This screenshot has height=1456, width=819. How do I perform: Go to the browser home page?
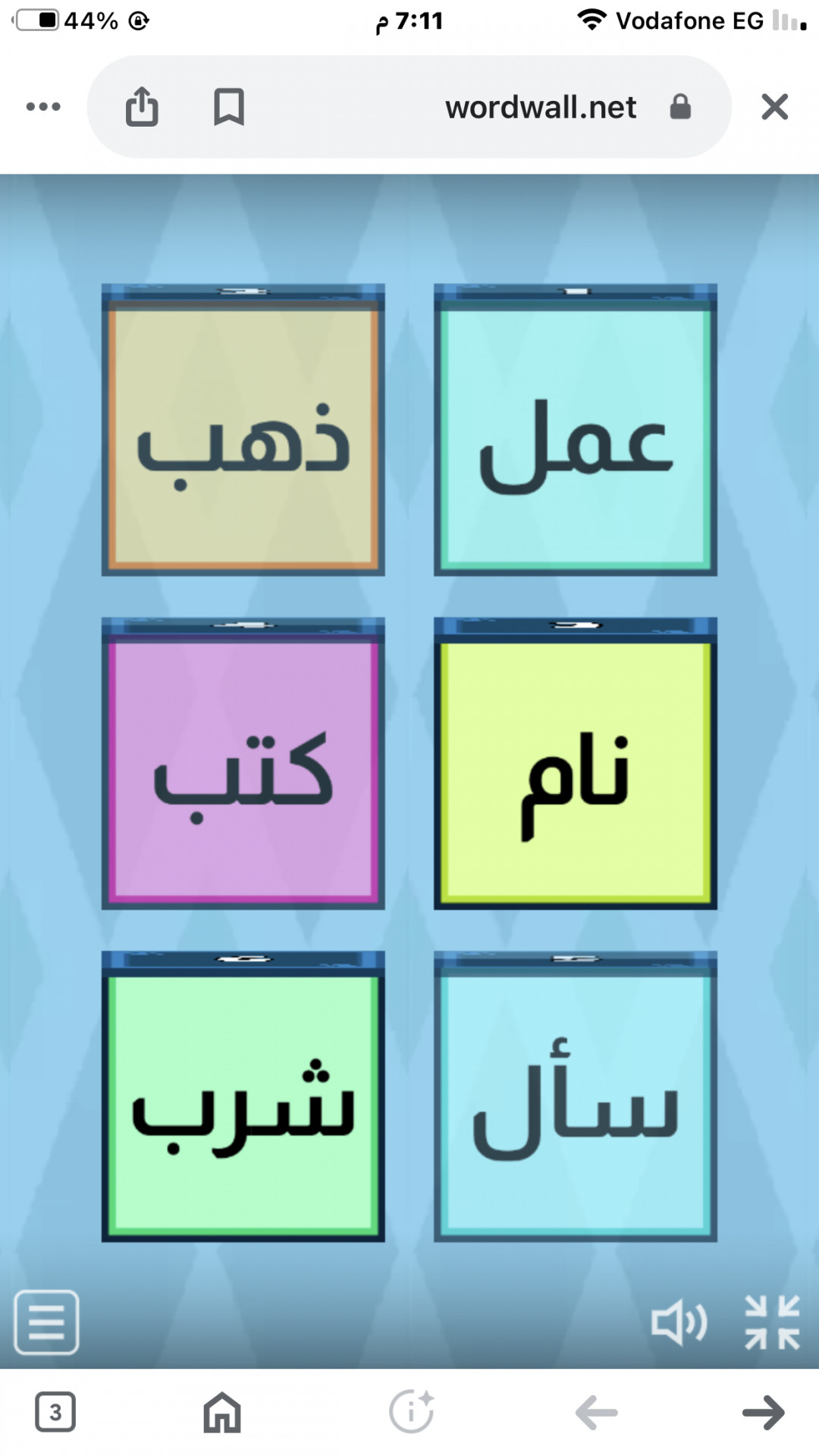(x=221, y=1412)
